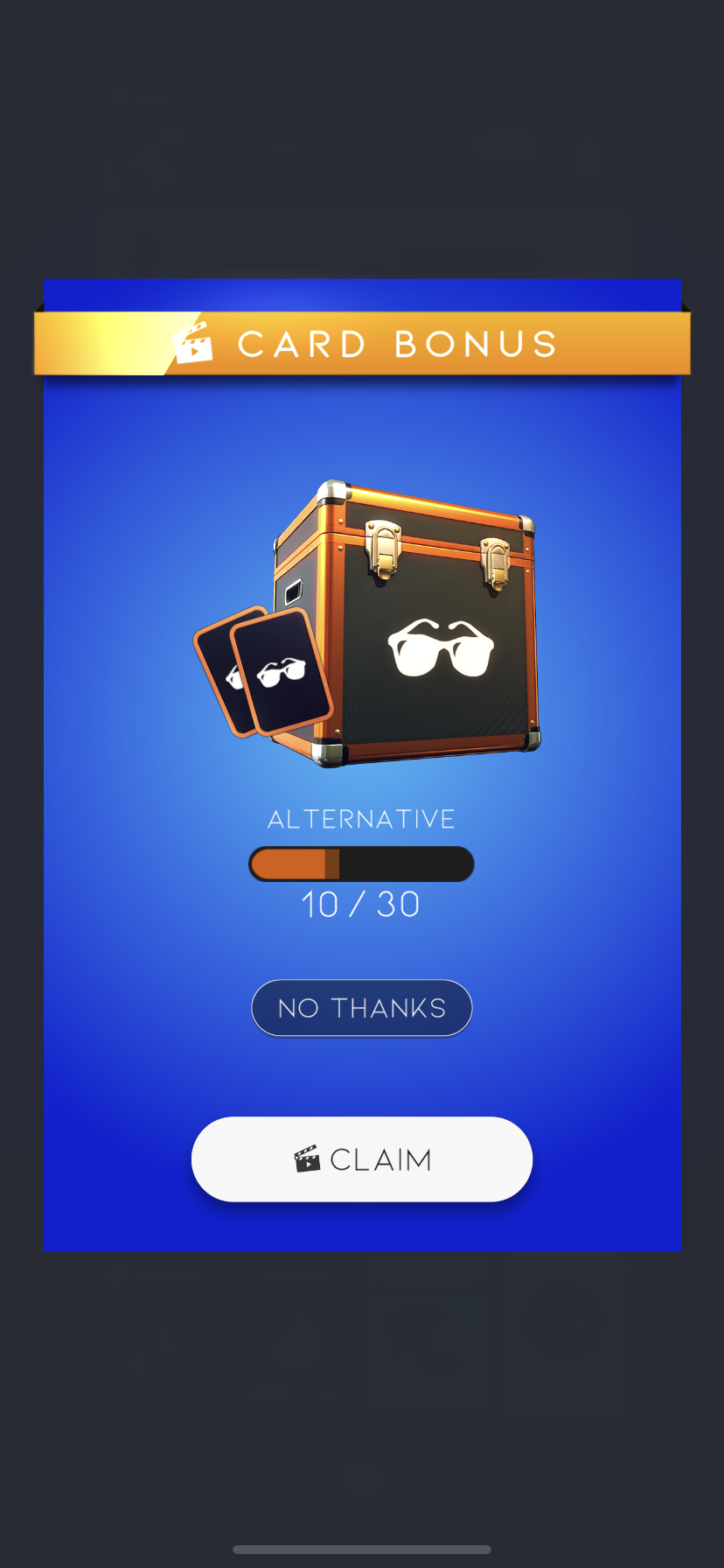Decline the bonus with No Thanks

[362, 1008]
